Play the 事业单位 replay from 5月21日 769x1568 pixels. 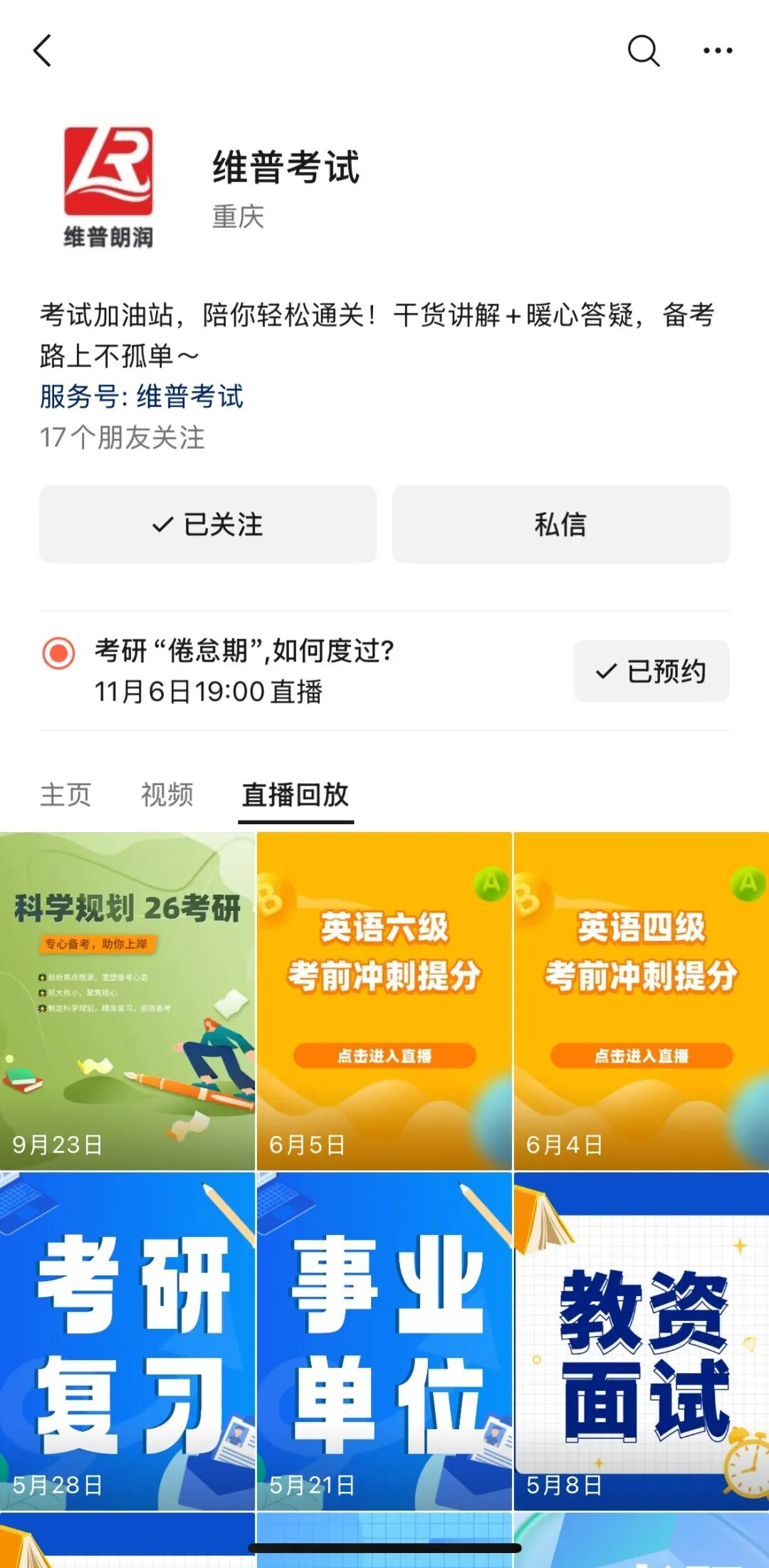tap(384, 1340)
